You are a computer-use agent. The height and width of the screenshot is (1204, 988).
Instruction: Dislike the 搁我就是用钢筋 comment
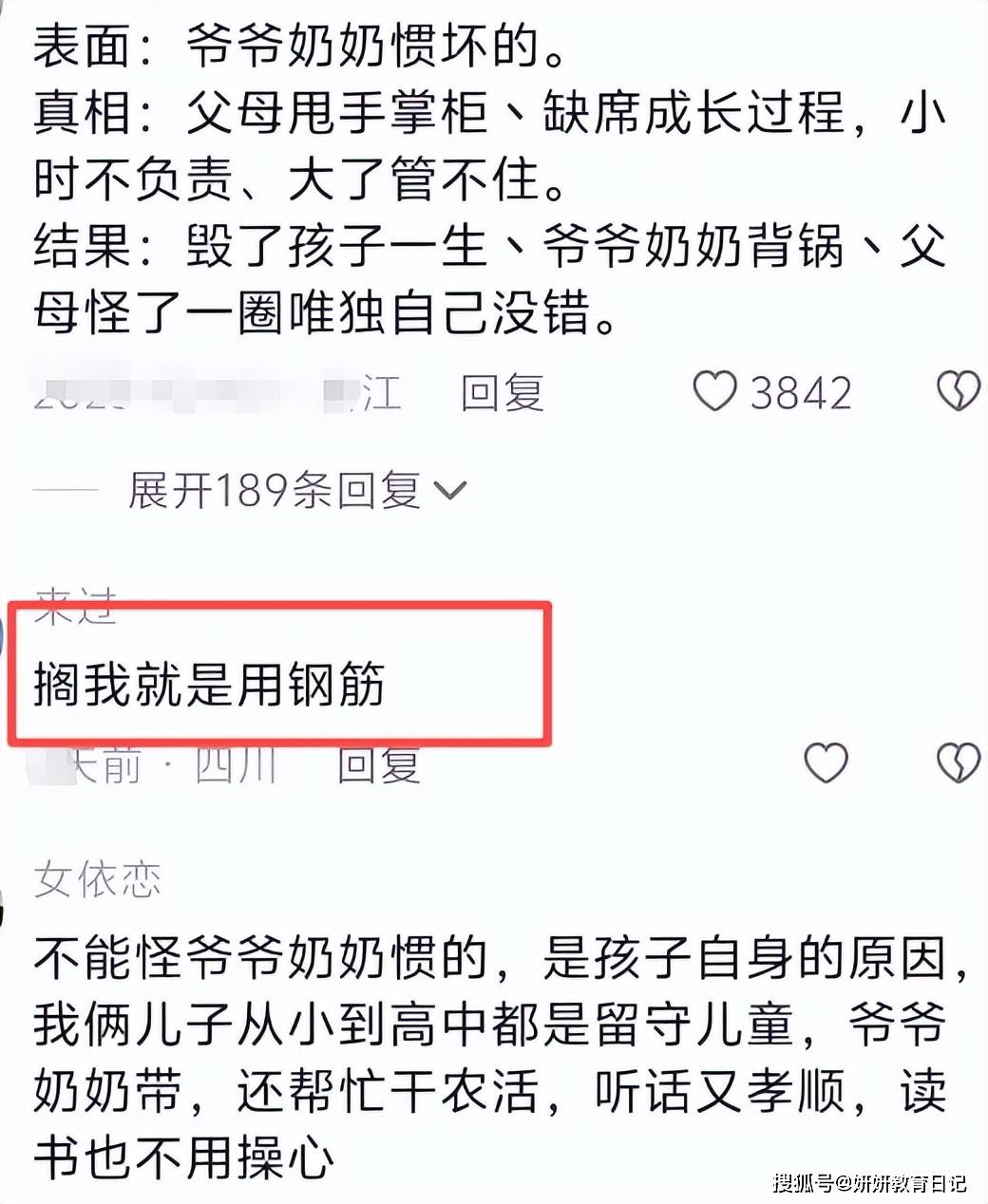[x=958, y=762]
